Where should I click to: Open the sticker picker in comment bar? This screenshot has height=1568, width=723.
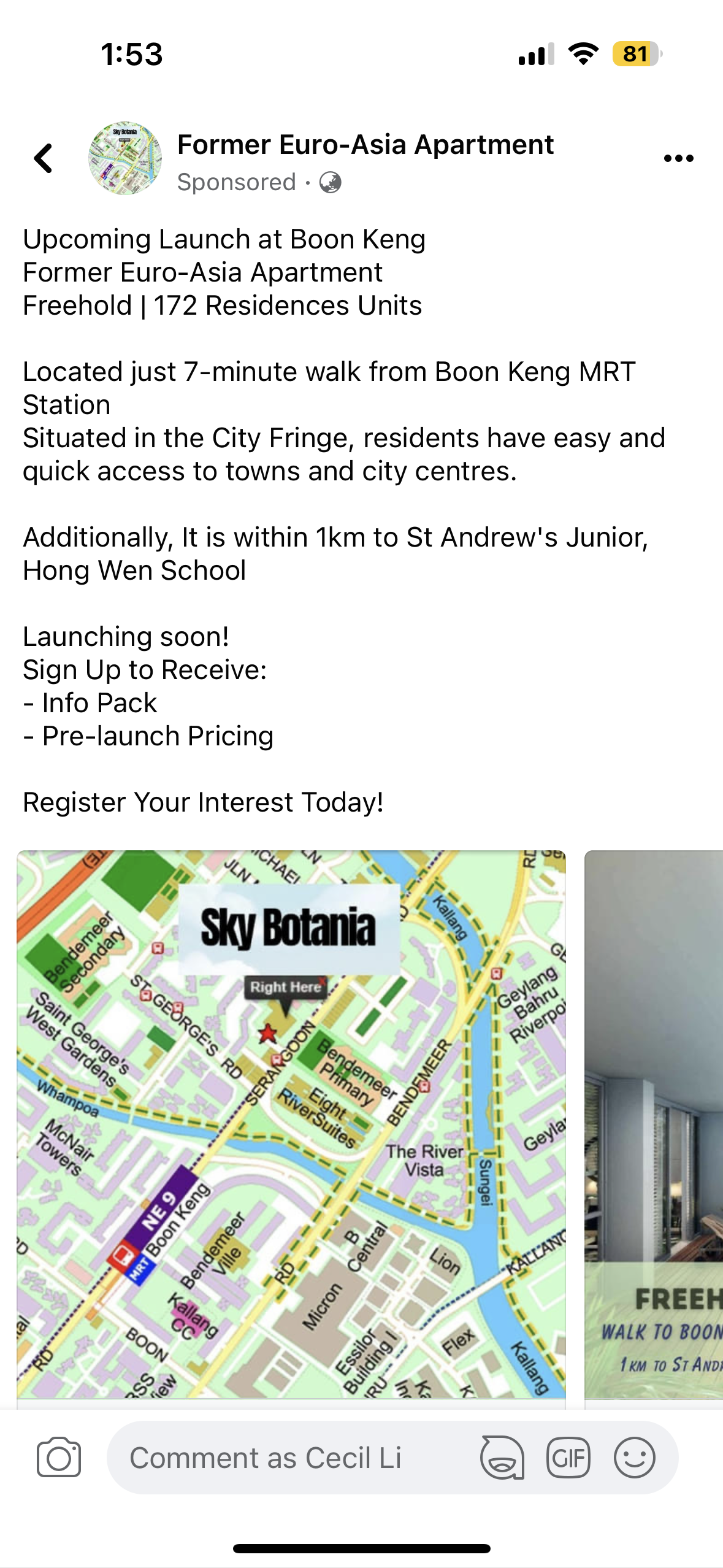502,1458
